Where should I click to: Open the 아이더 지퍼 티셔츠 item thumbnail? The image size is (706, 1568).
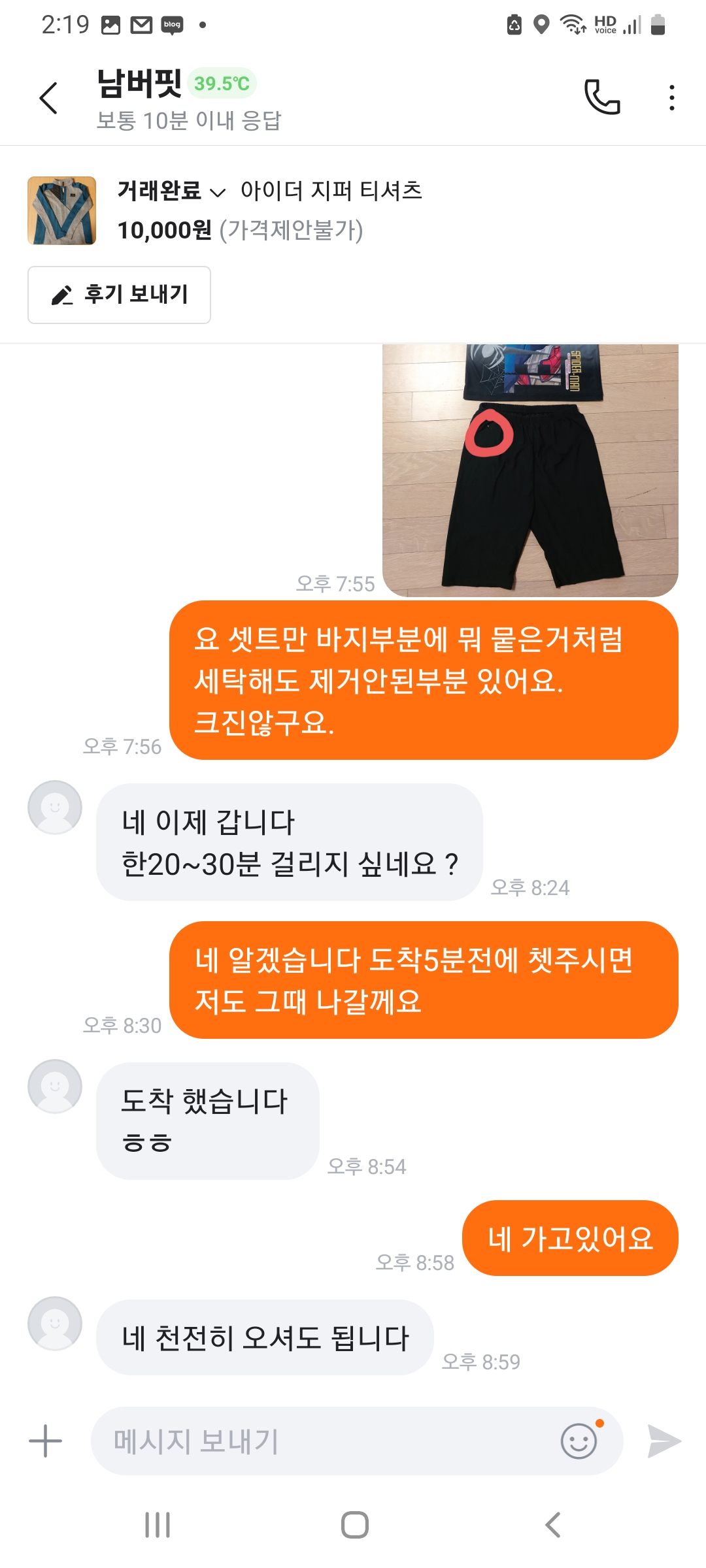62,210
